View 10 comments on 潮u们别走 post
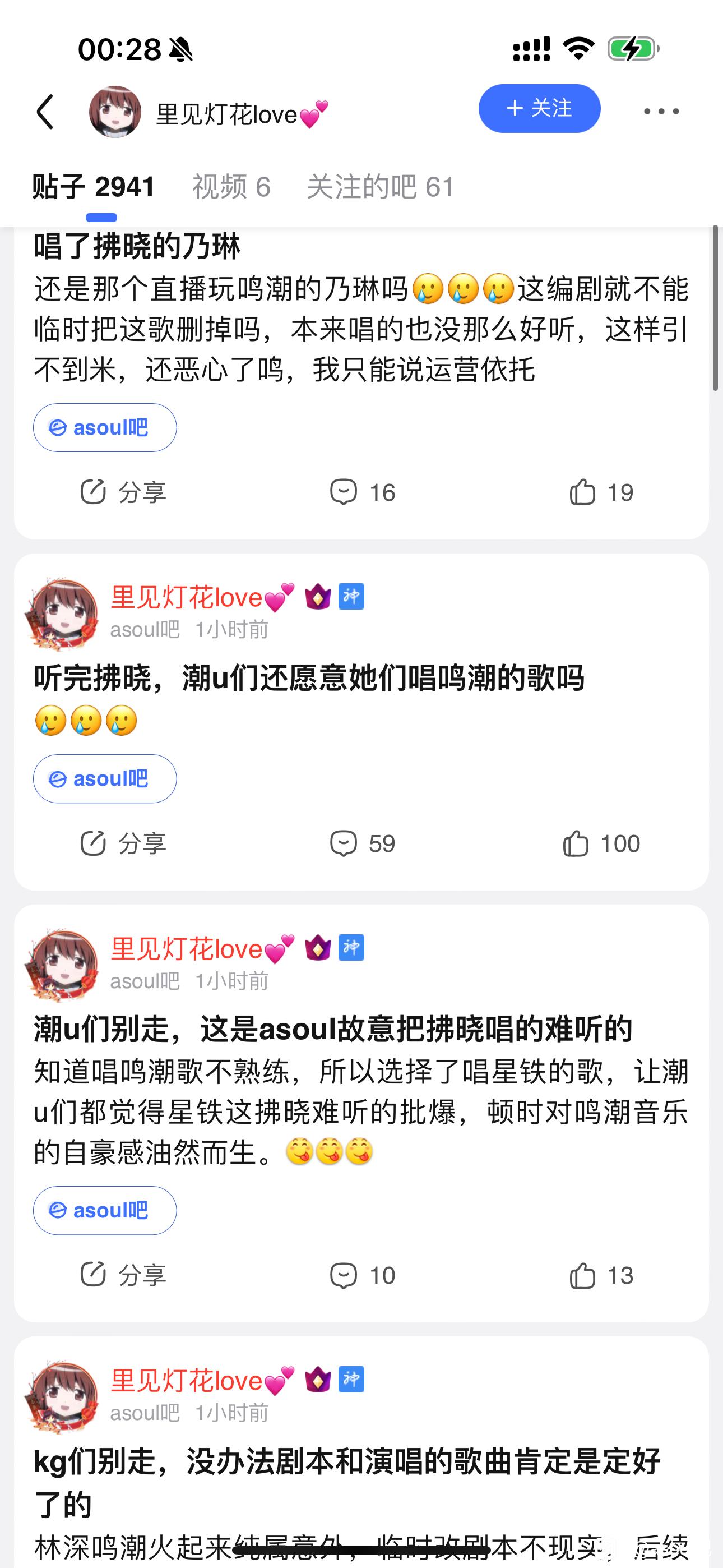Viewport: 723px width, 1568px height. 362,1275
